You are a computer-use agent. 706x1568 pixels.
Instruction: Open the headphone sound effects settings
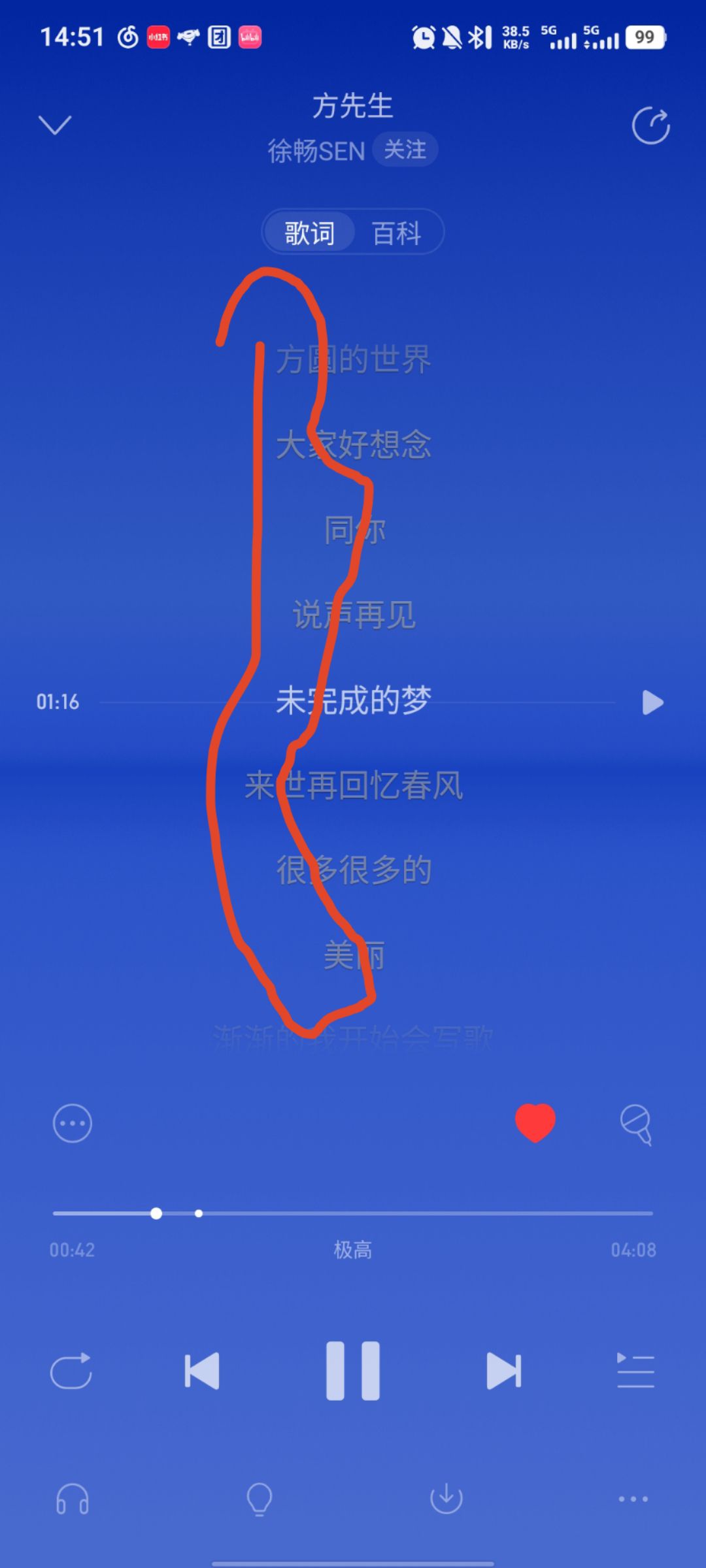[73, 1499]
